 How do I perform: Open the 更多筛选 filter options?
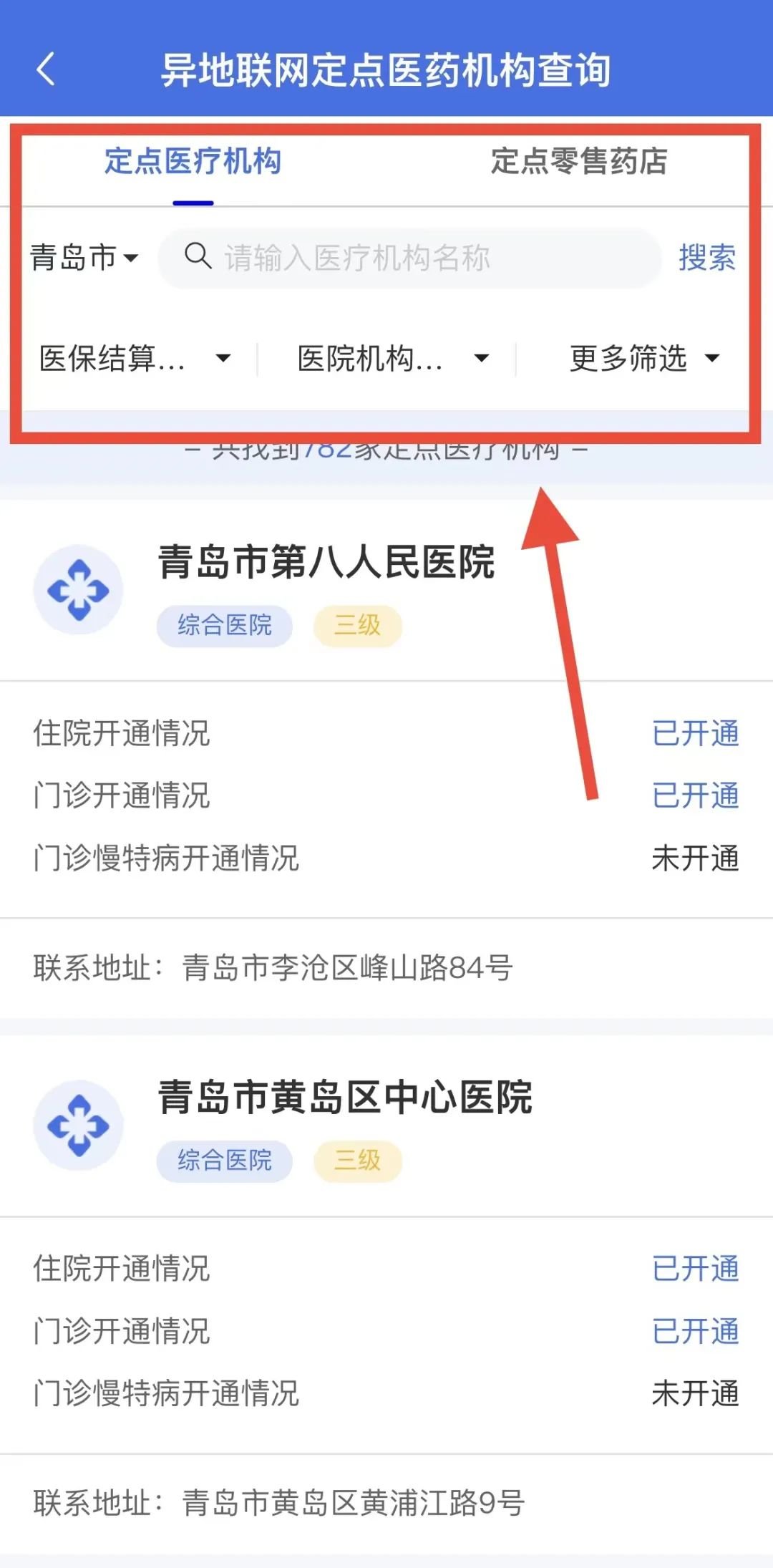coord(643,358)
